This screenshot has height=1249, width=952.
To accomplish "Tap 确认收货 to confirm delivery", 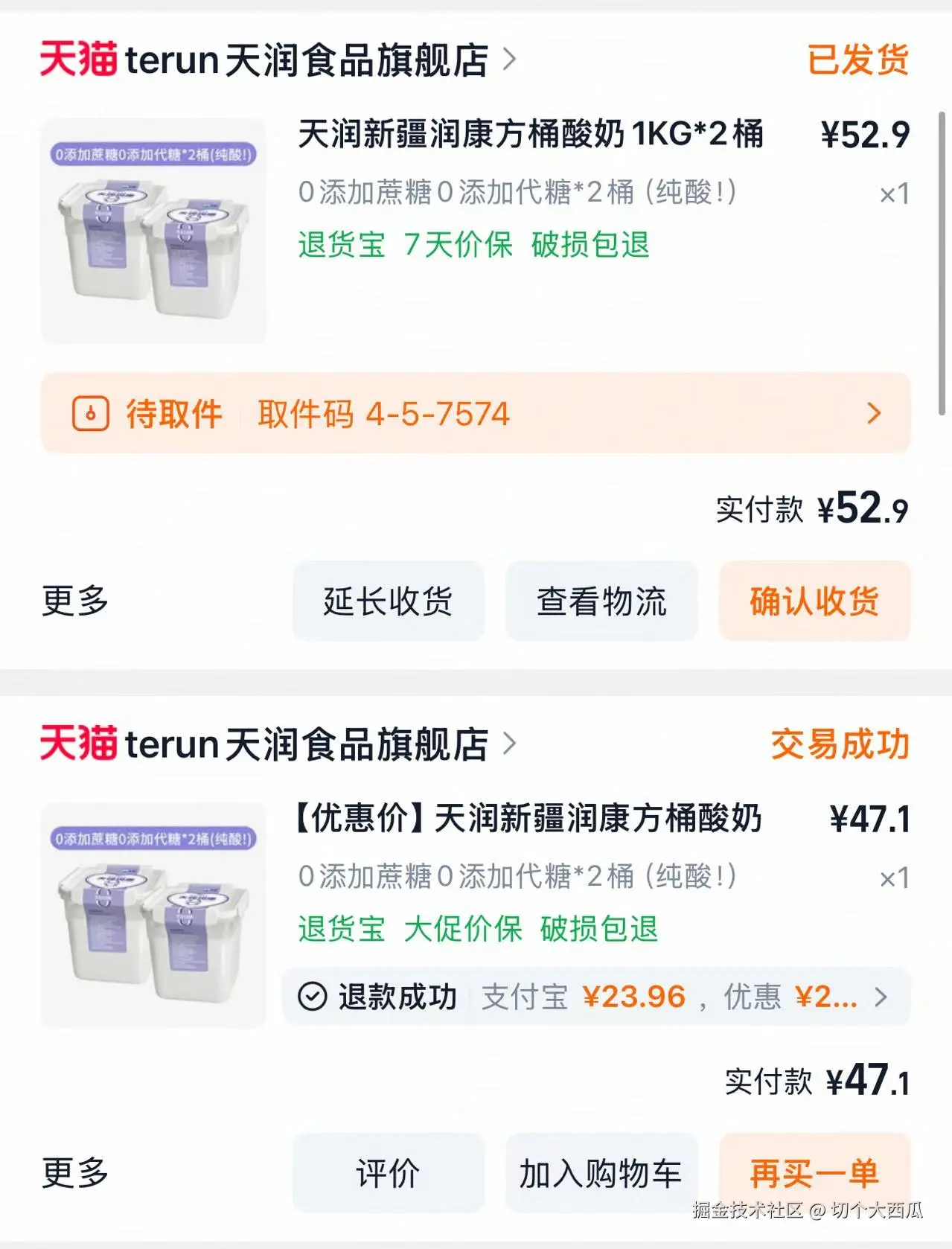I will (814, 602).
